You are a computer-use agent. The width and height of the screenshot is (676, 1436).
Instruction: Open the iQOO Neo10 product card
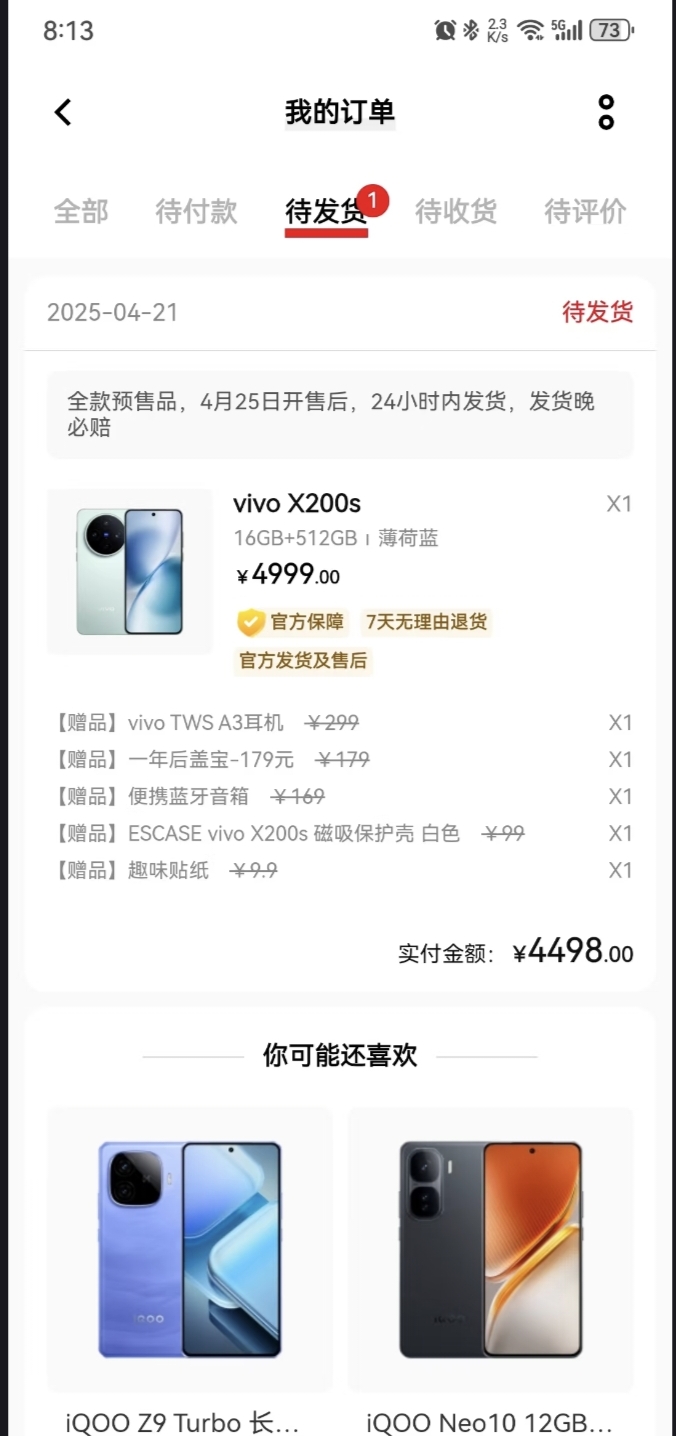[490, 1260]
